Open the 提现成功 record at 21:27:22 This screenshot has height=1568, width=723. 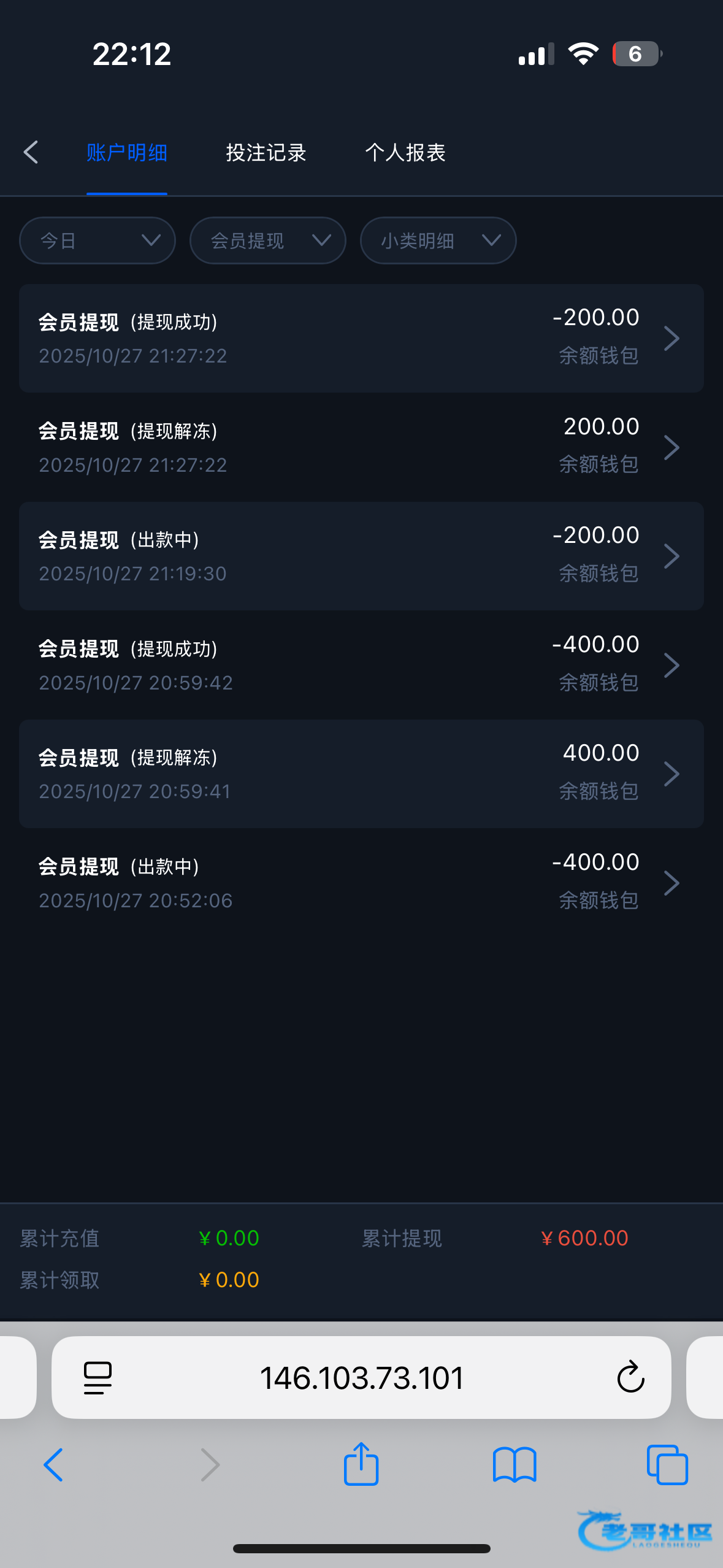pyautogui.click(x=361, y=338)
